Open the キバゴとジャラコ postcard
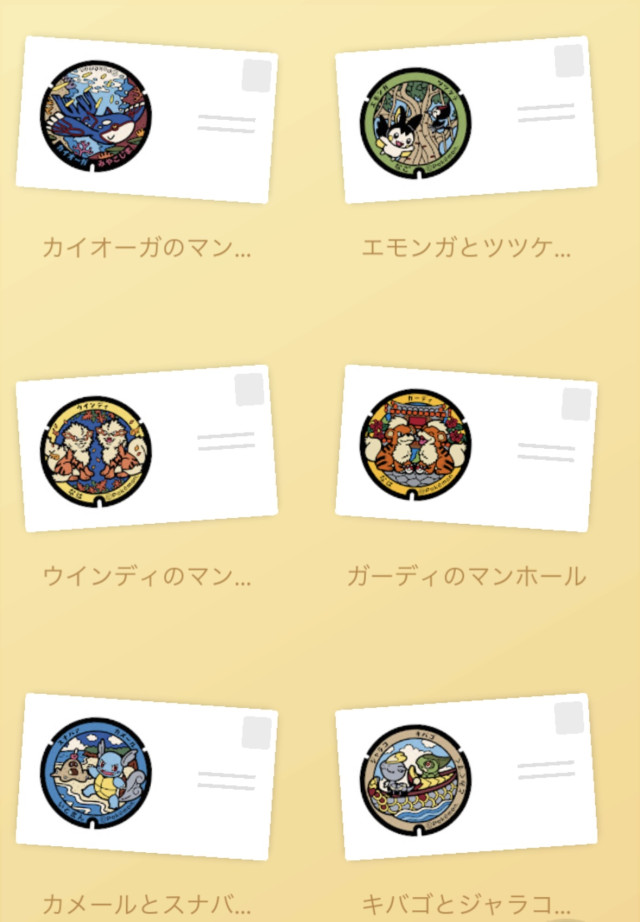 (x=466, y=775)
